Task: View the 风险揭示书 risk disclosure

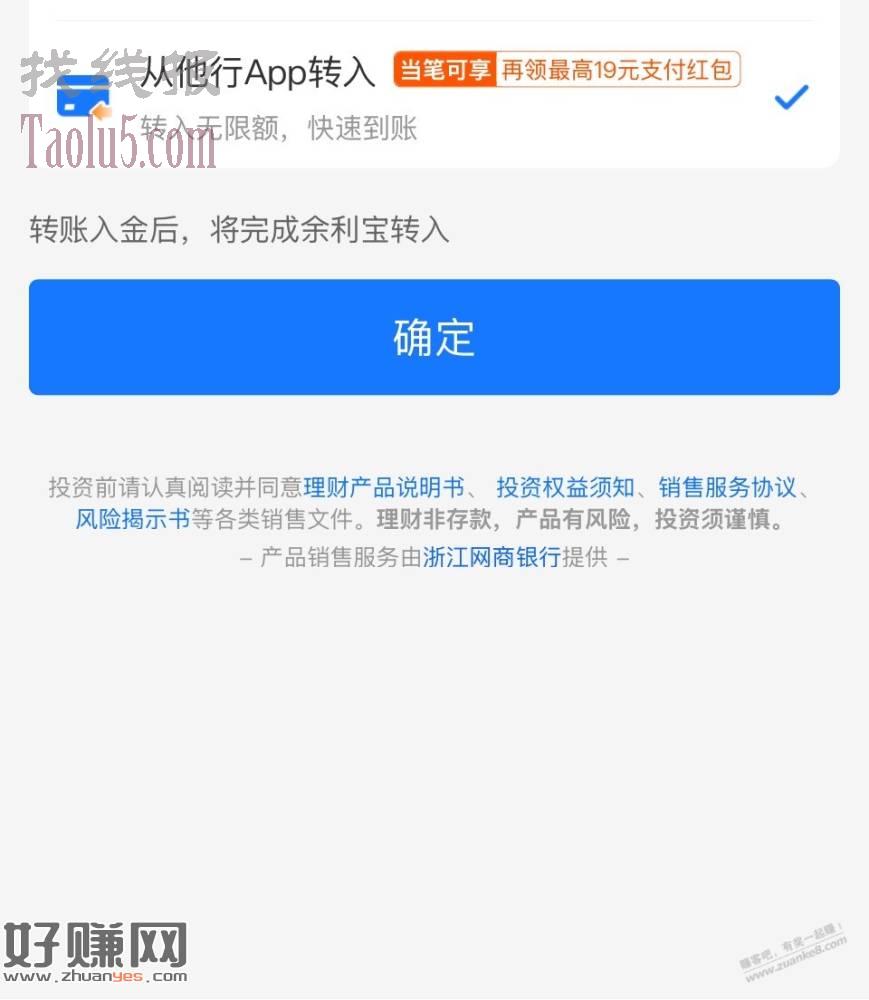Action: pyautogui.click(x=133, y=520)
